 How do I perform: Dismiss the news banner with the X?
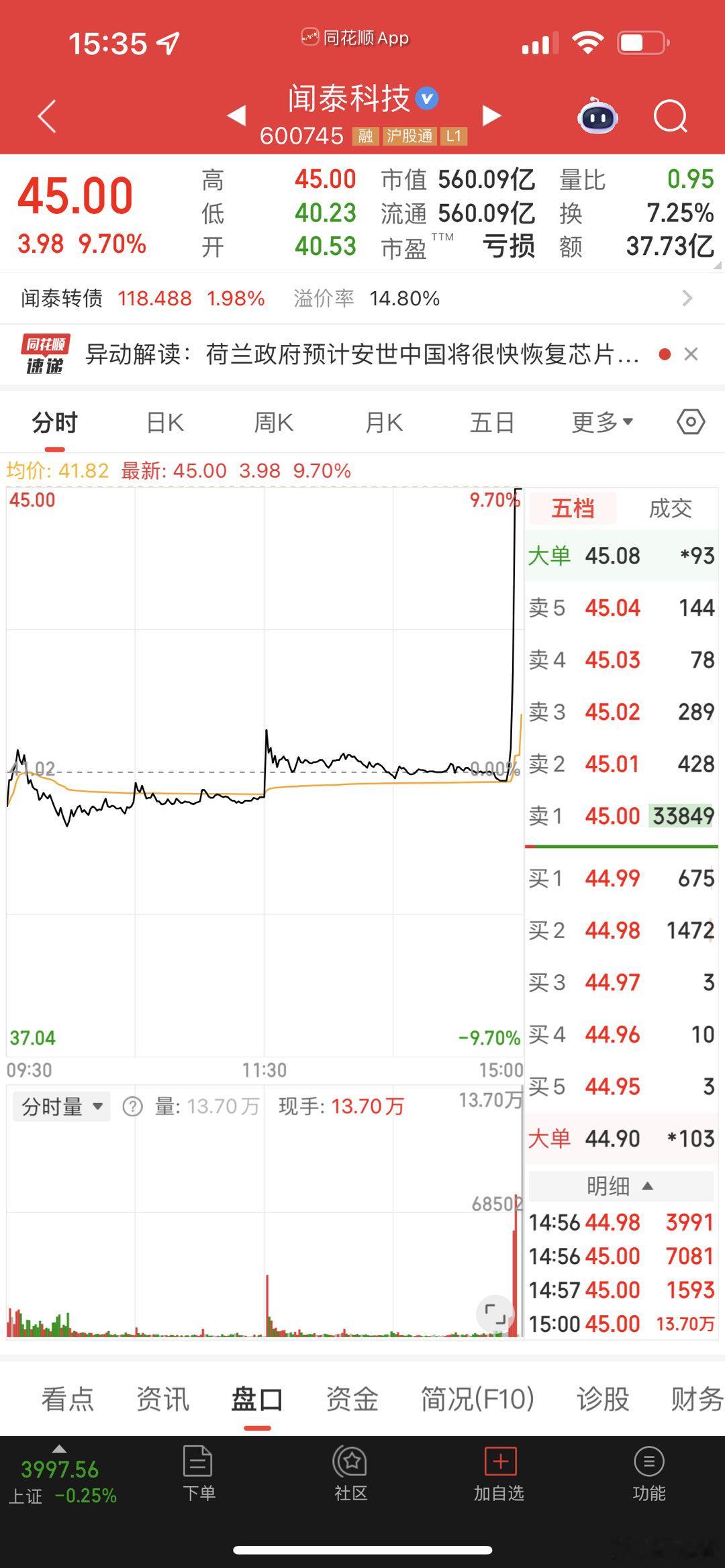pos(691,354)
